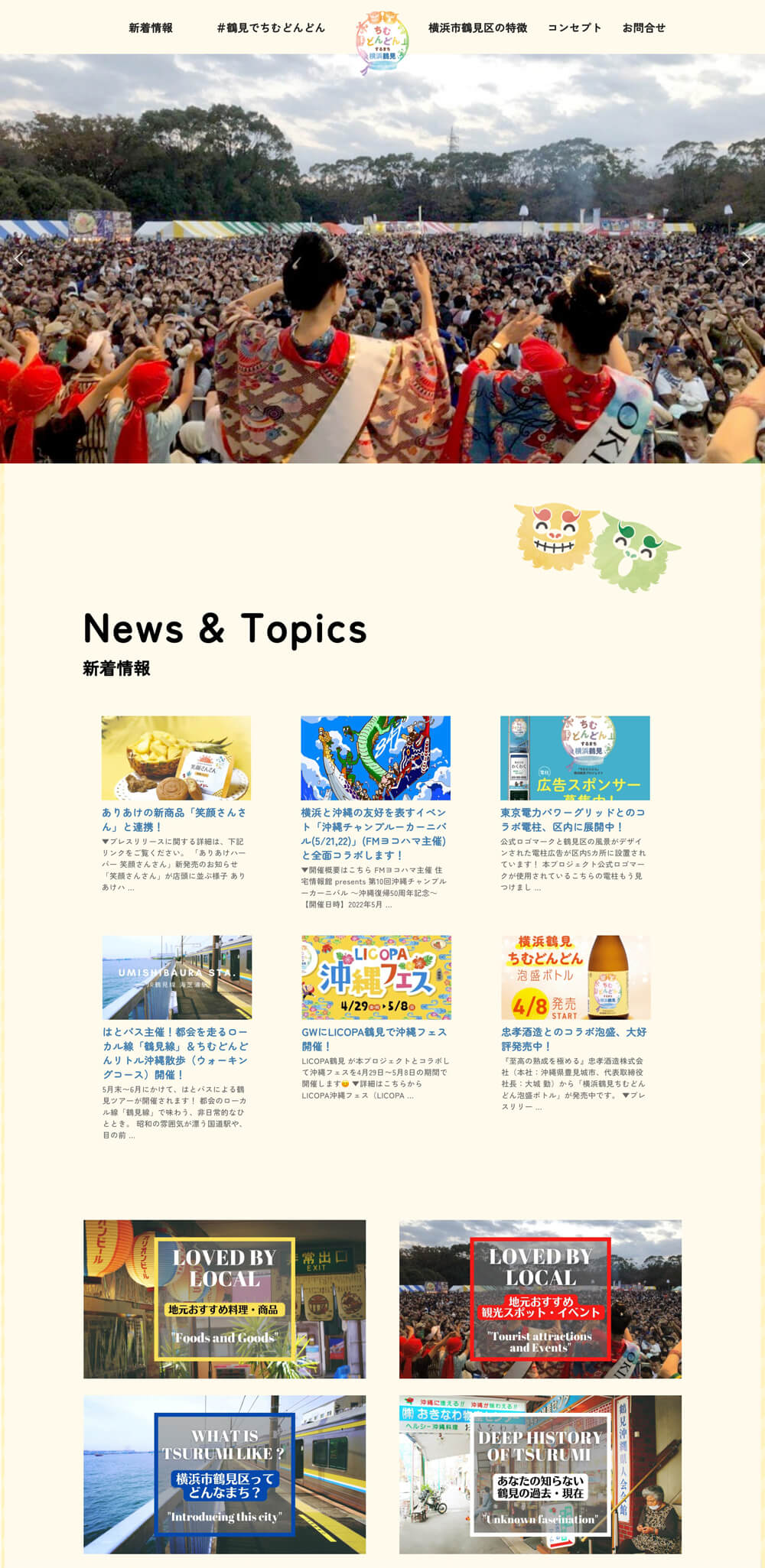Open the 広告スポンサー thumbnail image
The image size is (765, 1568).
pyautogui.click(x=575, y=758)
